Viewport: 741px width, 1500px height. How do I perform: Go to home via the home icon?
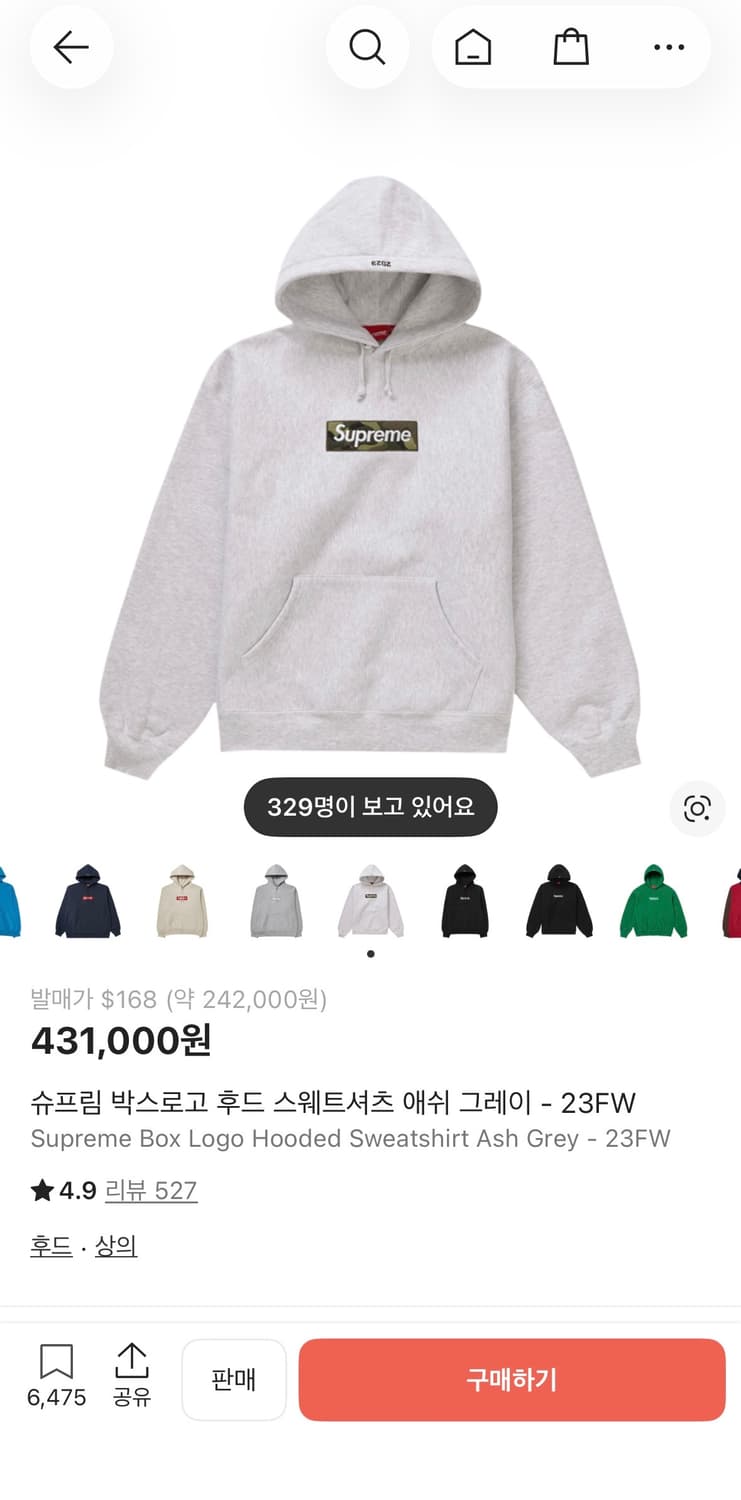471,47
